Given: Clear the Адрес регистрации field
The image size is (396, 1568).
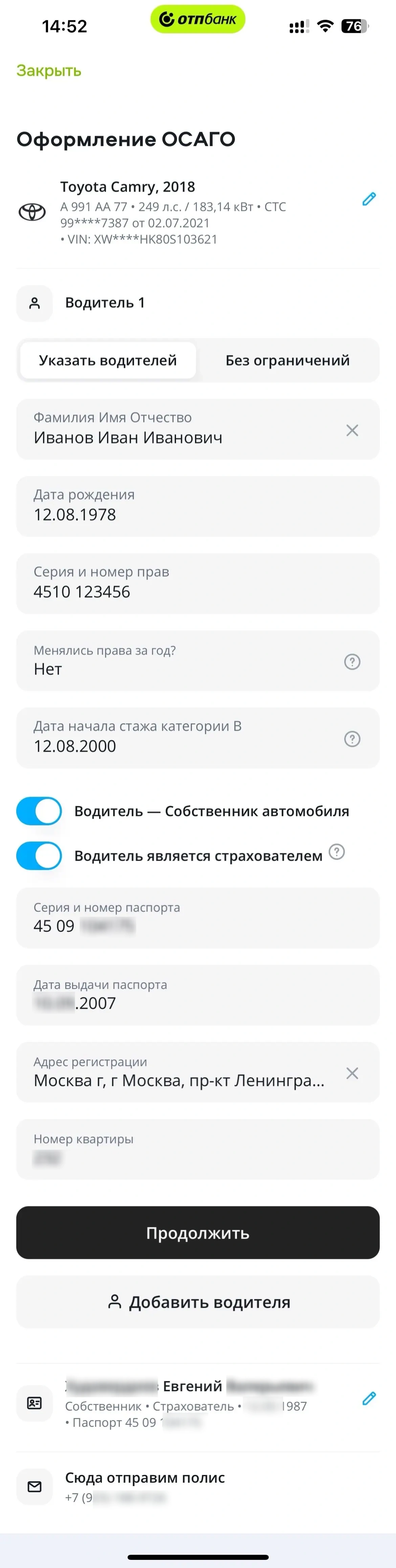Looking at the screenshot, I should (352, 1073).
